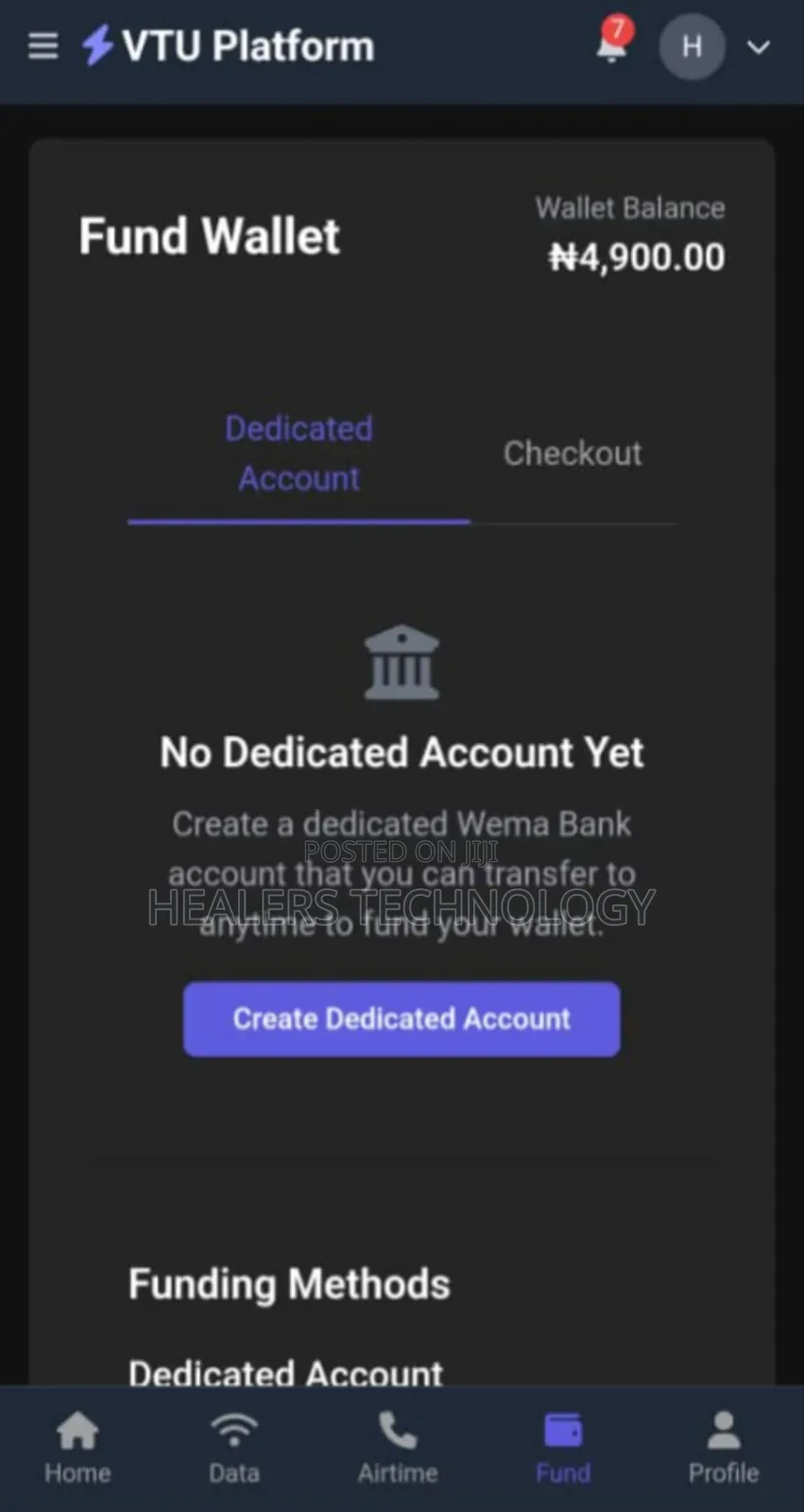
Task: Open the H profile avatar
Action: click(692, 46)
